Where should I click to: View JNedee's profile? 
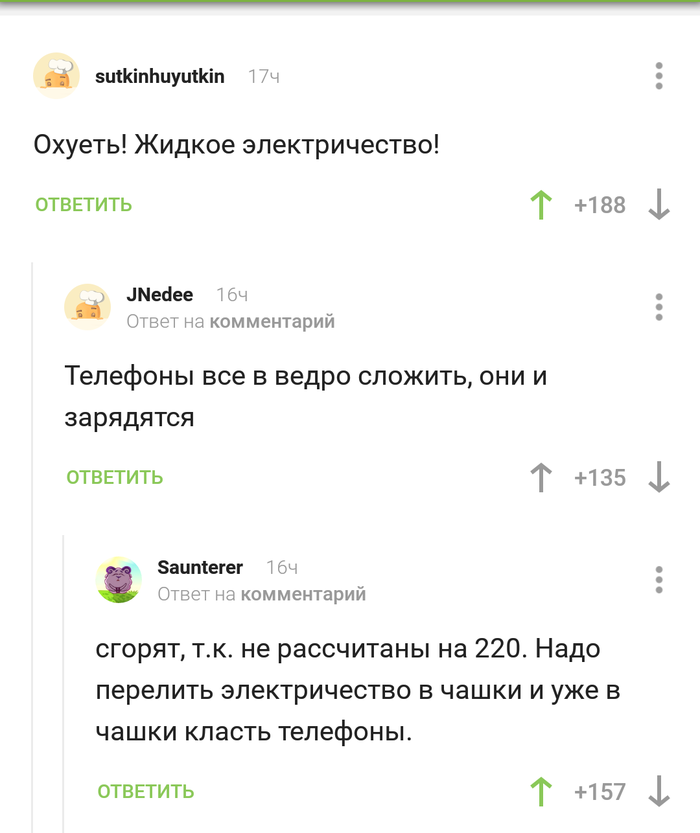160,295
